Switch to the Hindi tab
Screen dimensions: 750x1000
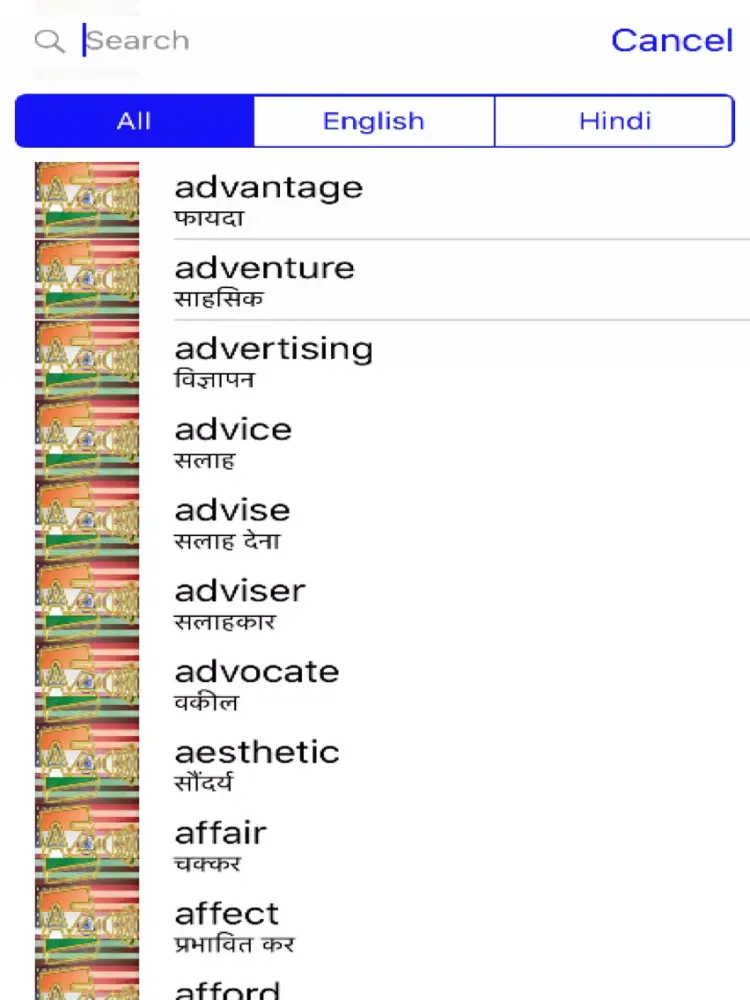613,120
